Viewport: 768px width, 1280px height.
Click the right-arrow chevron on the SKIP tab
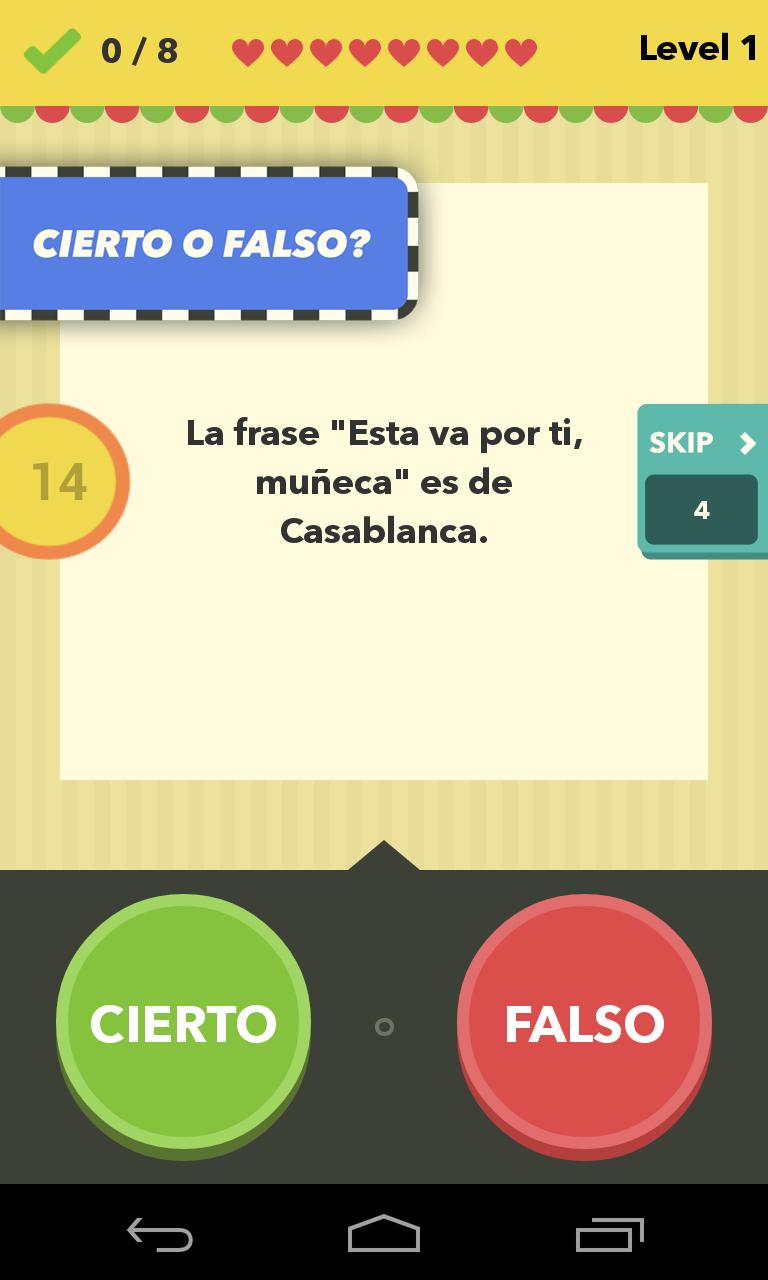tap(745, 444)
